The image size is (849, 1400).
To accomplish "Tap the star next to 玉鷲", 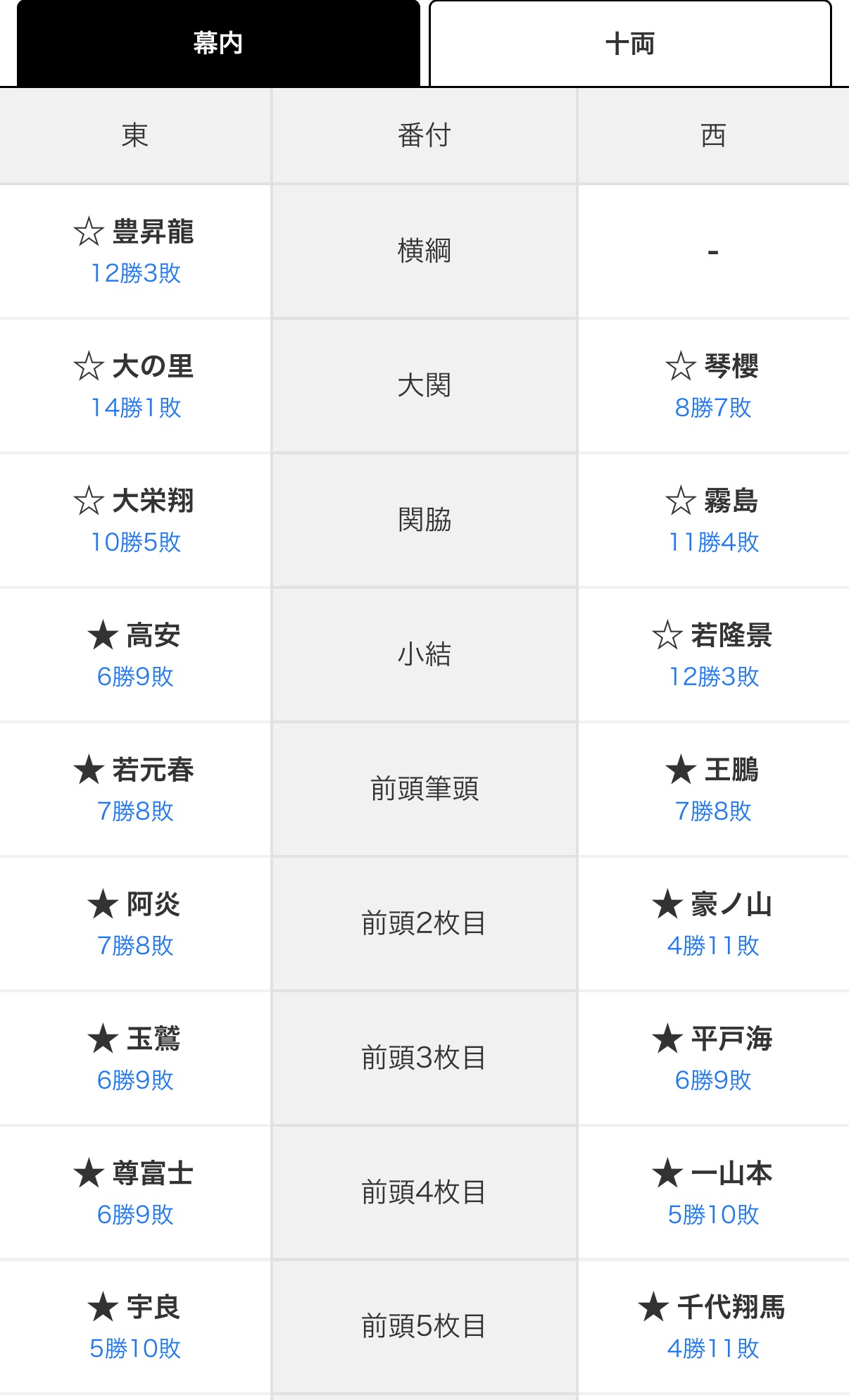I will click(x=103, y=1039).
